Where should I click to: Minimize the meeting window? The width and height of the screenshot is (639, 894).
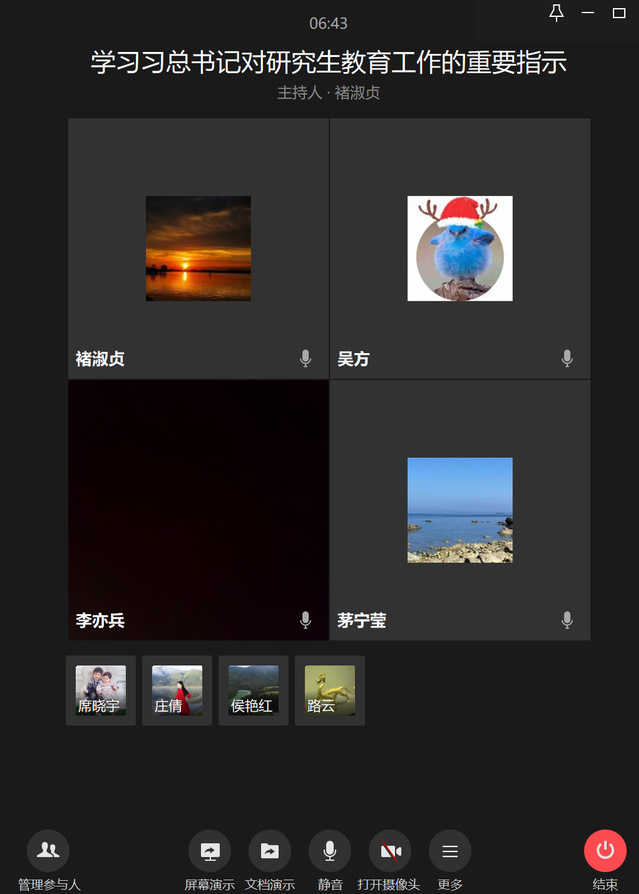pos(588,13)
